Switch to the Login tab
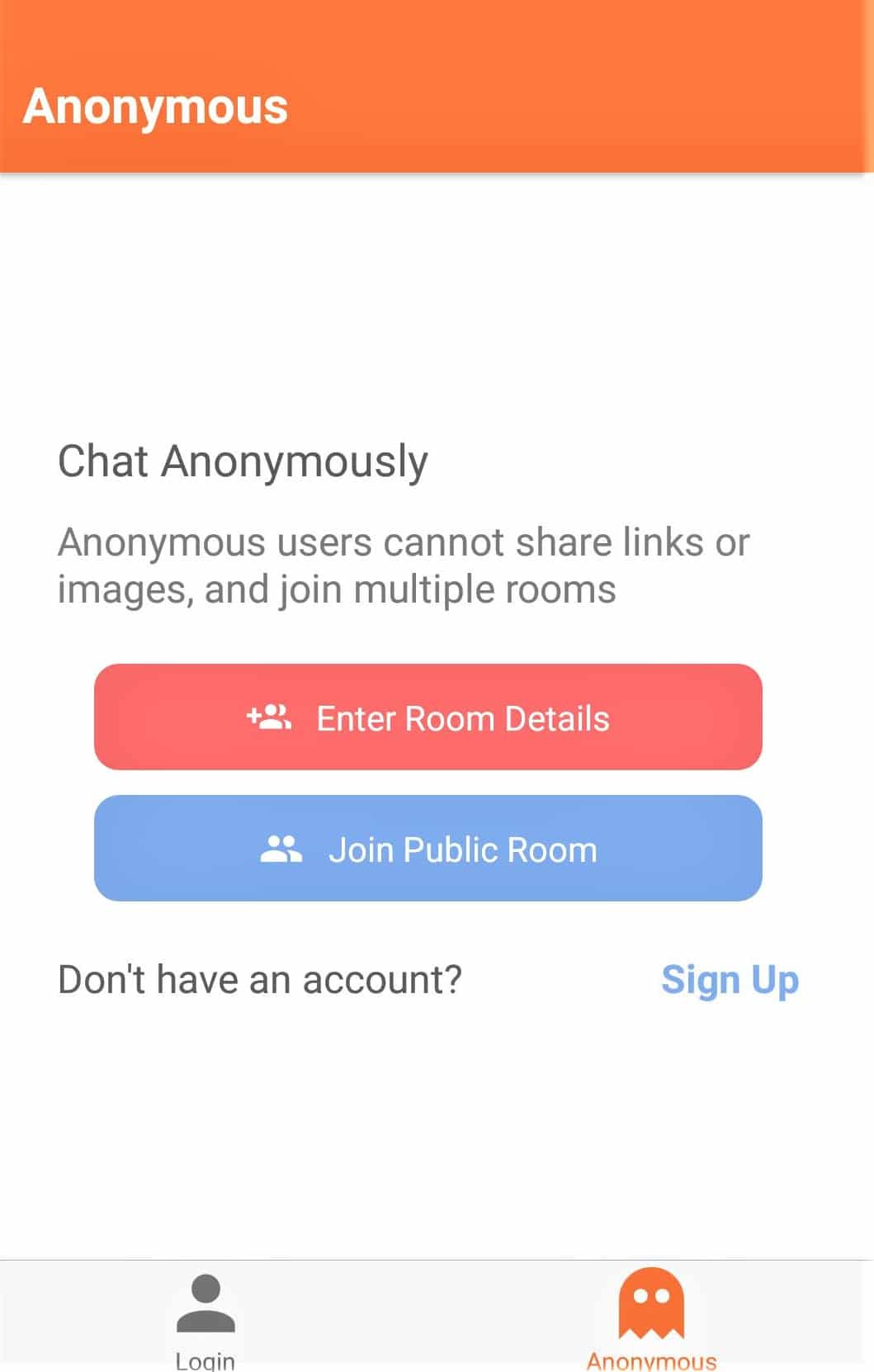 (x=206, y=1318)
